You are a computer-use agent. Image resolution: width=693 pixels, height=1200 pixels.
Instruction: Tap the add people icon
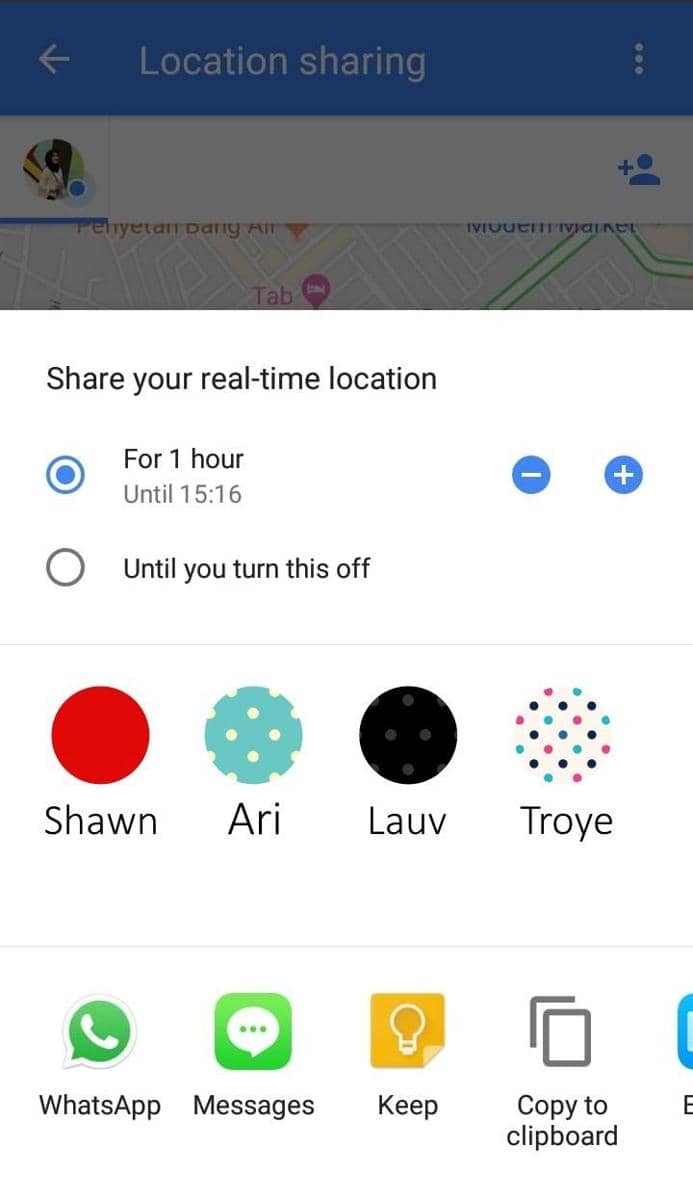click(639, 169)
